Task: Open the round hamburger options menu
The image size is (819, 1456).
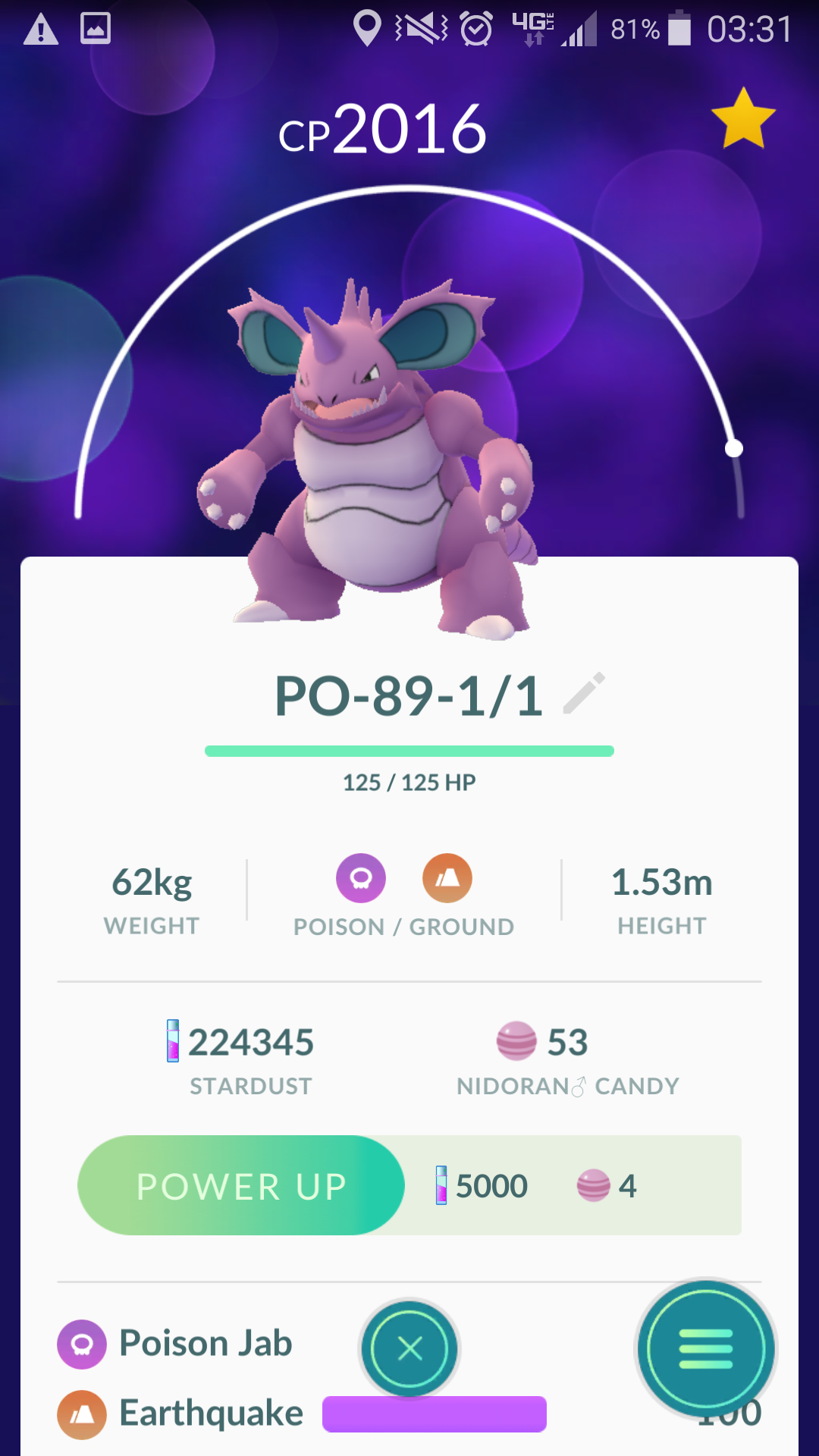Action: (x=706, y=1349)
